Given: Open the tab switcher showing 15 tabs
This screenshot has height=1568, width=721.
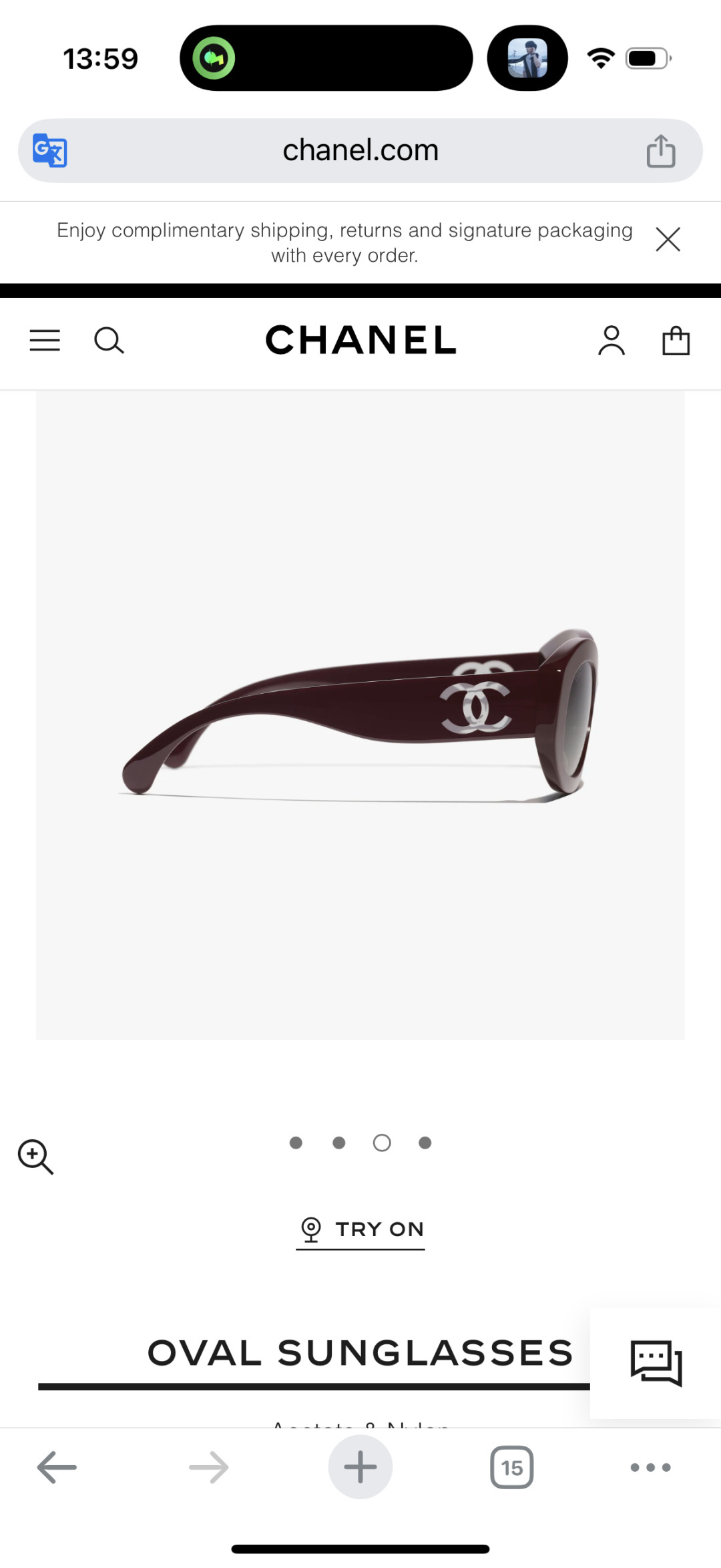Looking at the screenshot, I should (512, 1466).
